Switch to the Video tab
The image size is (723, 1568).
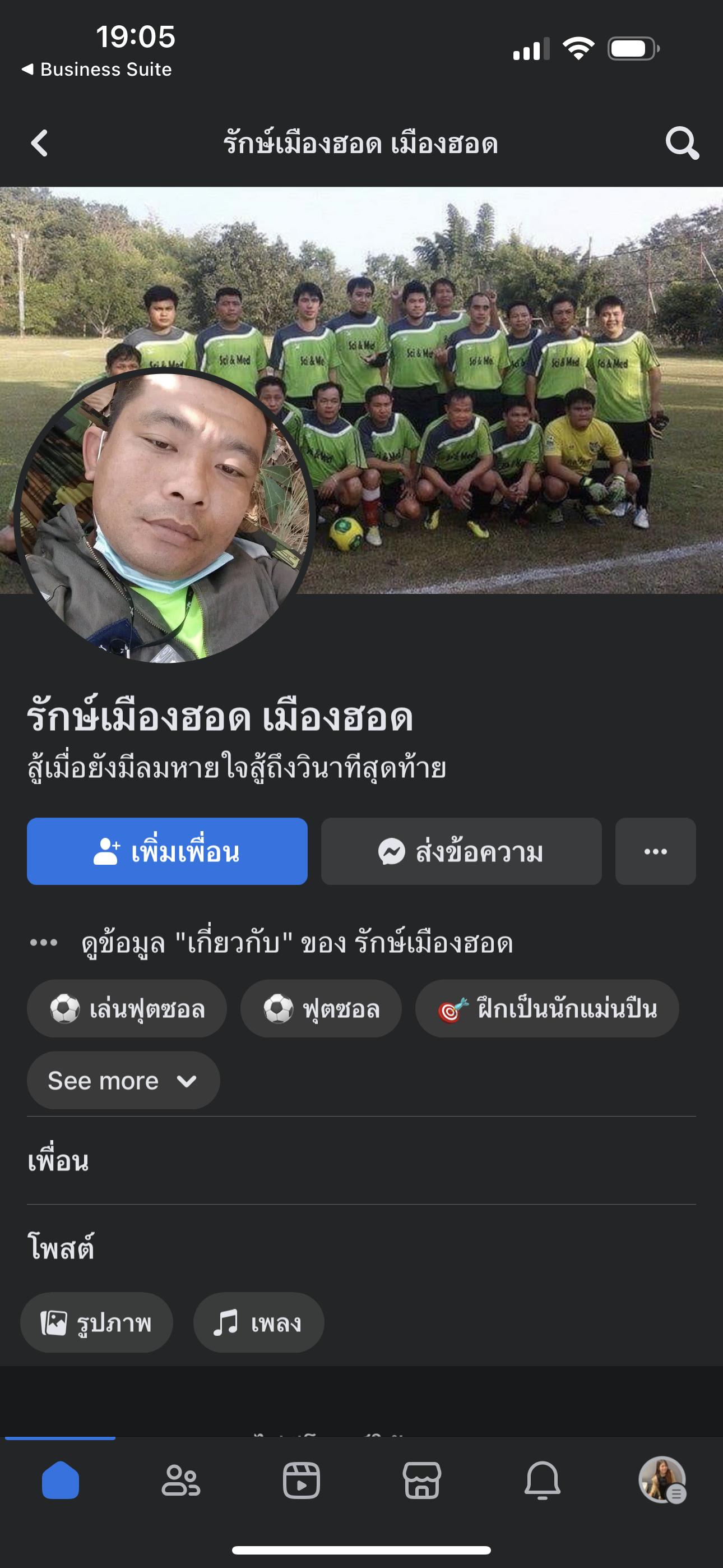coord(302,1480)
